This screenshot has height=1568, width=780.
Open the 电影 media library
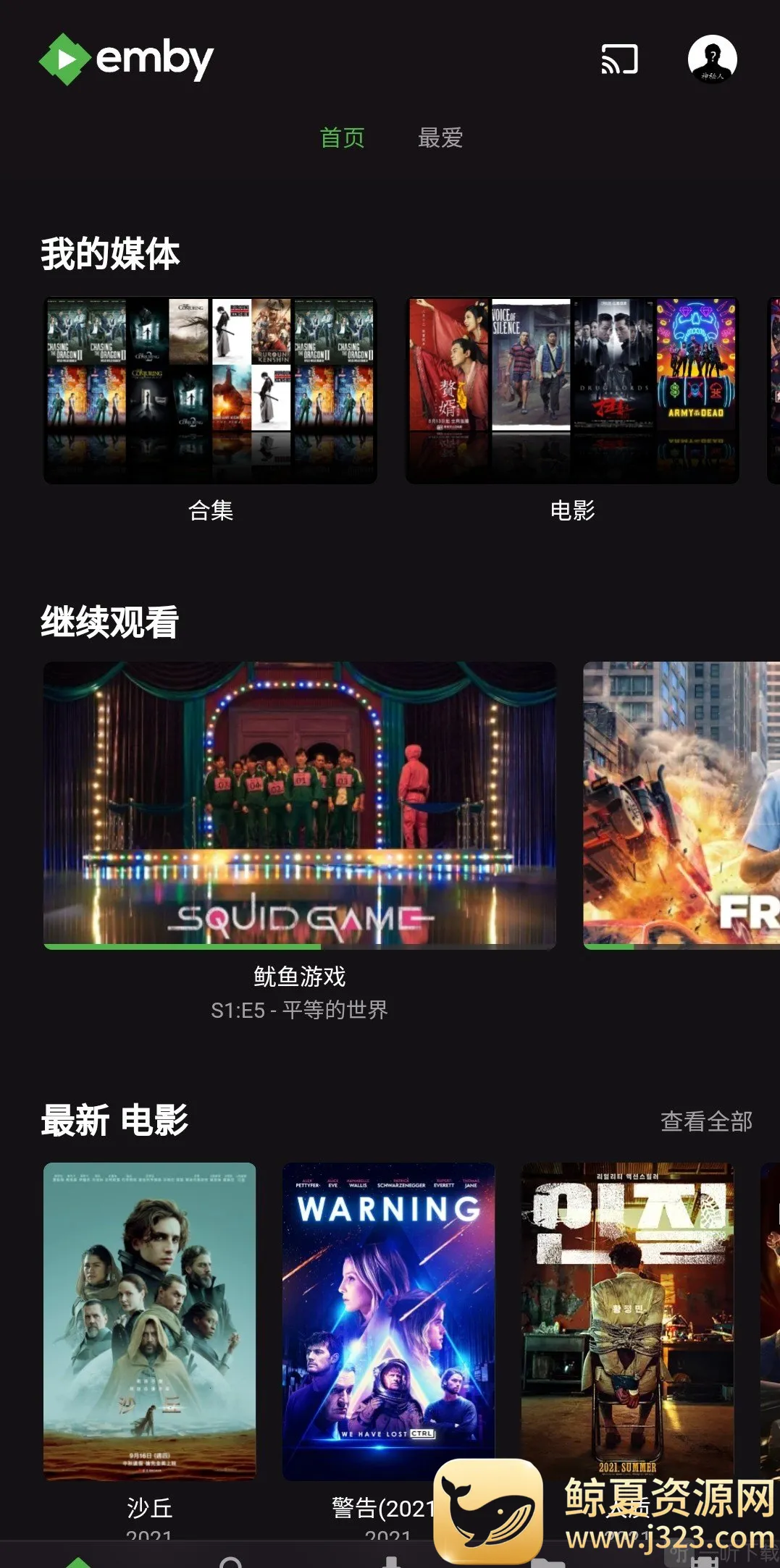point(572,391)
